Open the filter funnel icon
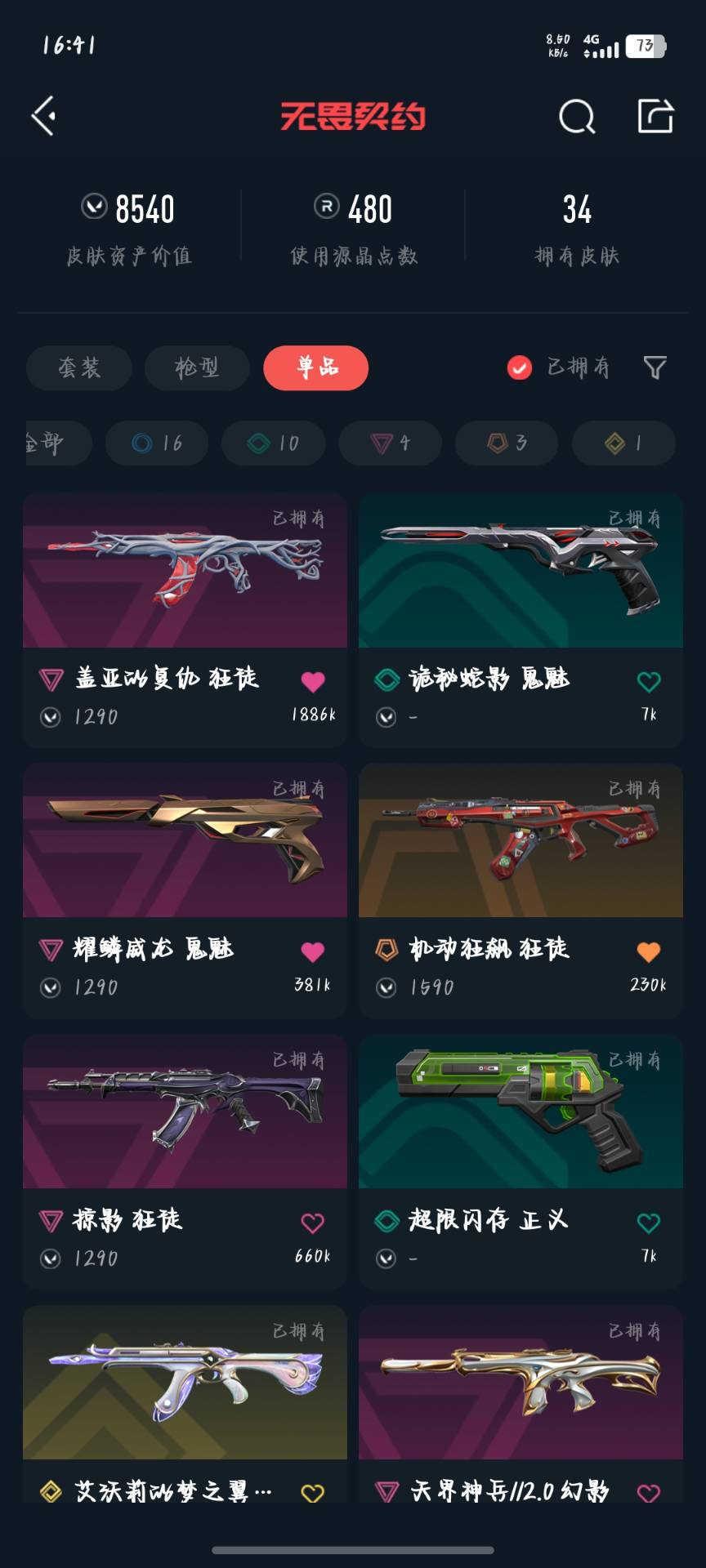Viewport: 706px width, 1568px height. pyautogui.click(x=655, y=367)
